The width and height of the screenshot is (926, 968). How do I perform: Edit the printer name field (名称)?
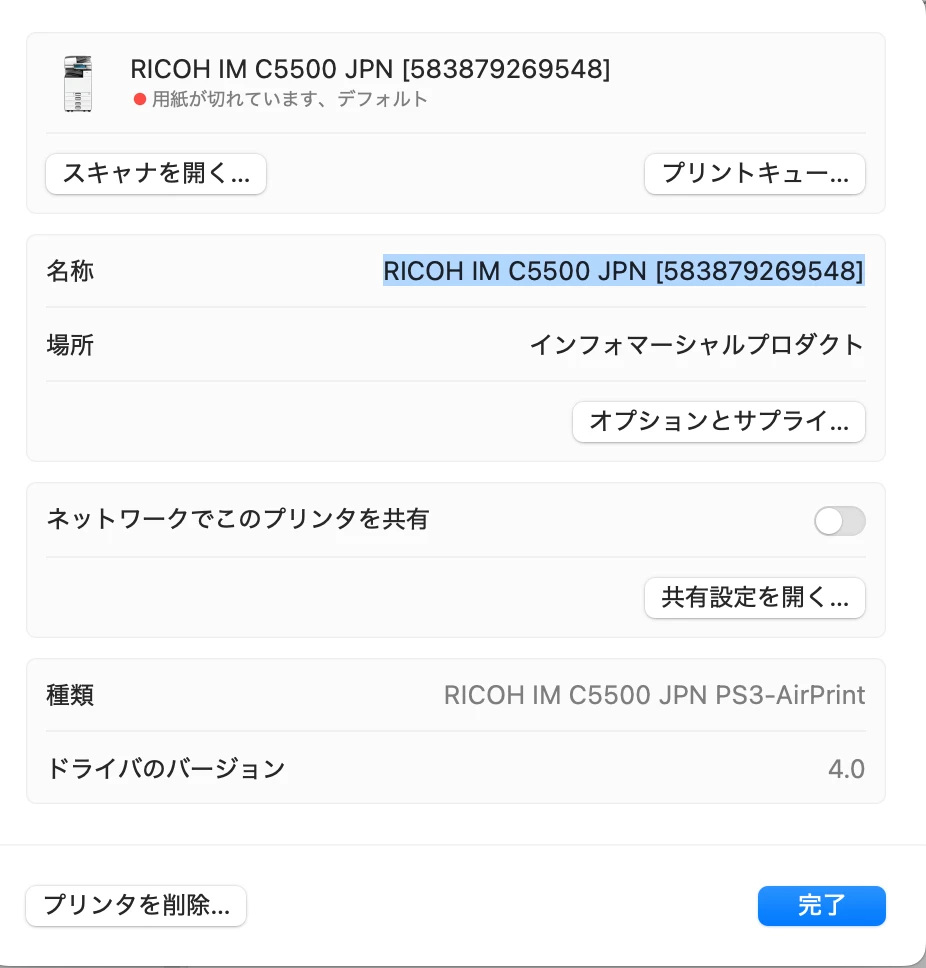coord(623,271)
